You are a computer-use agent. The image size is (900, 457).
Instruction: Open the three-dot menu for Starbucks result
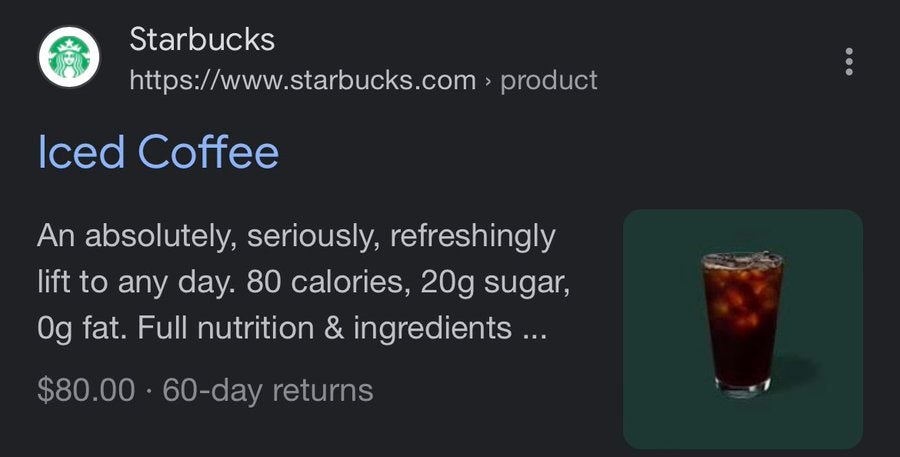(x=849, y=61)
